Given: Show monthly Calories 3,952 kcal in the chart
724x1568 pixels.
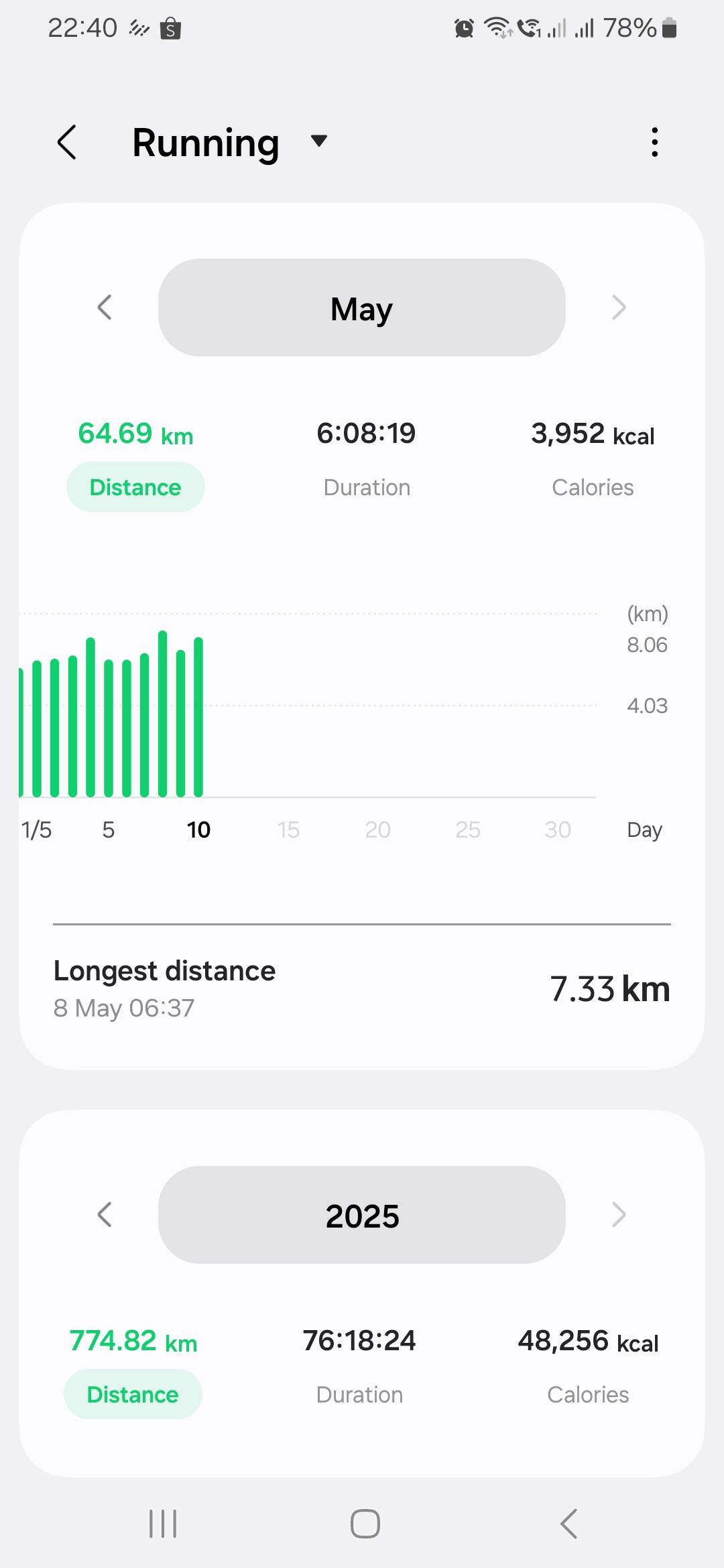Looking at the screenshot, I should [593, 459].
